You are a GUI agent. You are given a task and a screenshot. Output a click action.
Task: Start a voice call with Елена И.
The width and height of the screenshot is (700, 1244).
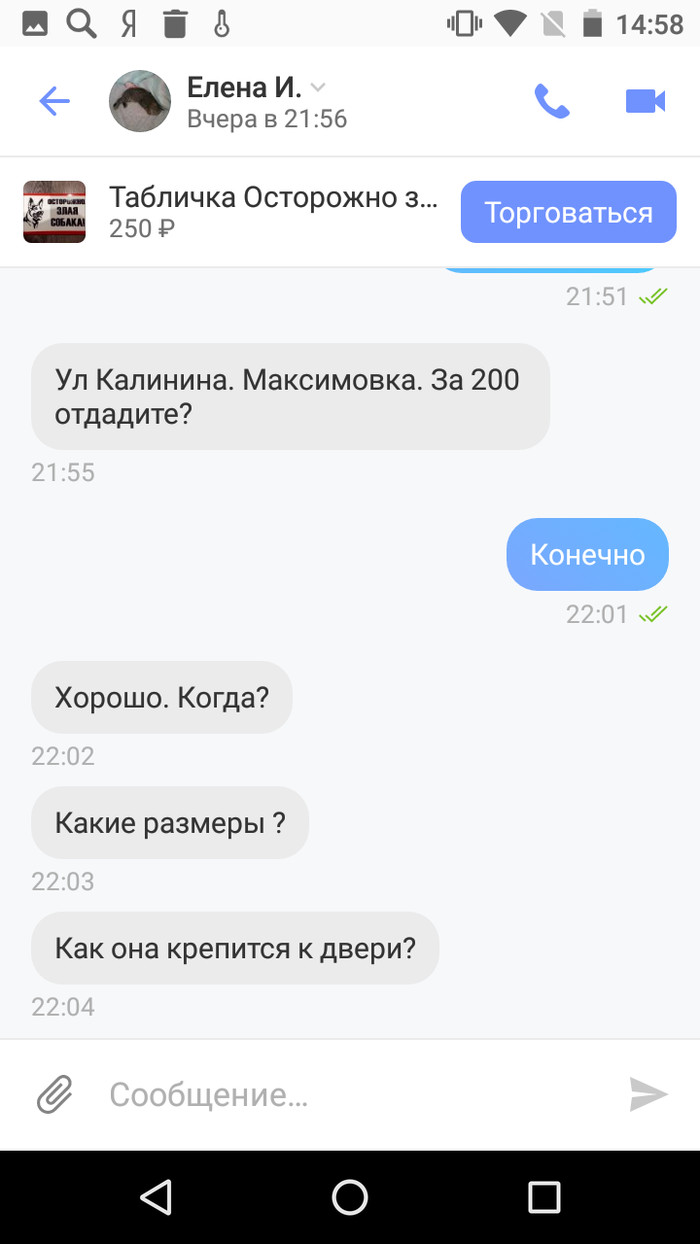pos(551,101)
